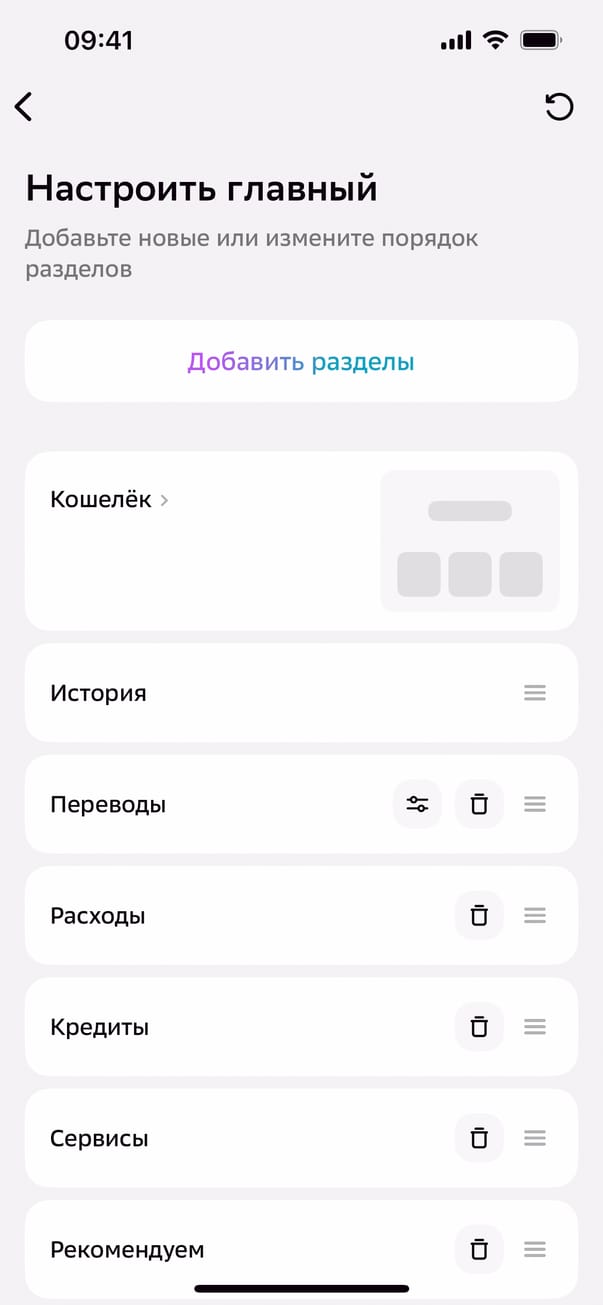Screen dimensions: 603x1305
Task: Reset the layout with the refresh icon
Action: coord(559,107)
